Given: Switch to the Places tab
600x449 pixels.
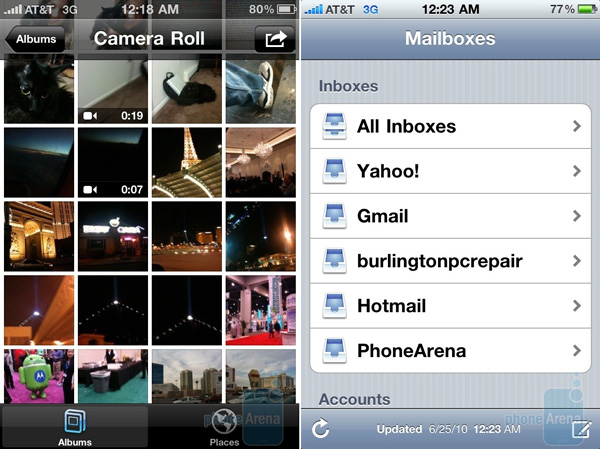Looking at the screenshot, I should tap(224, 426).
